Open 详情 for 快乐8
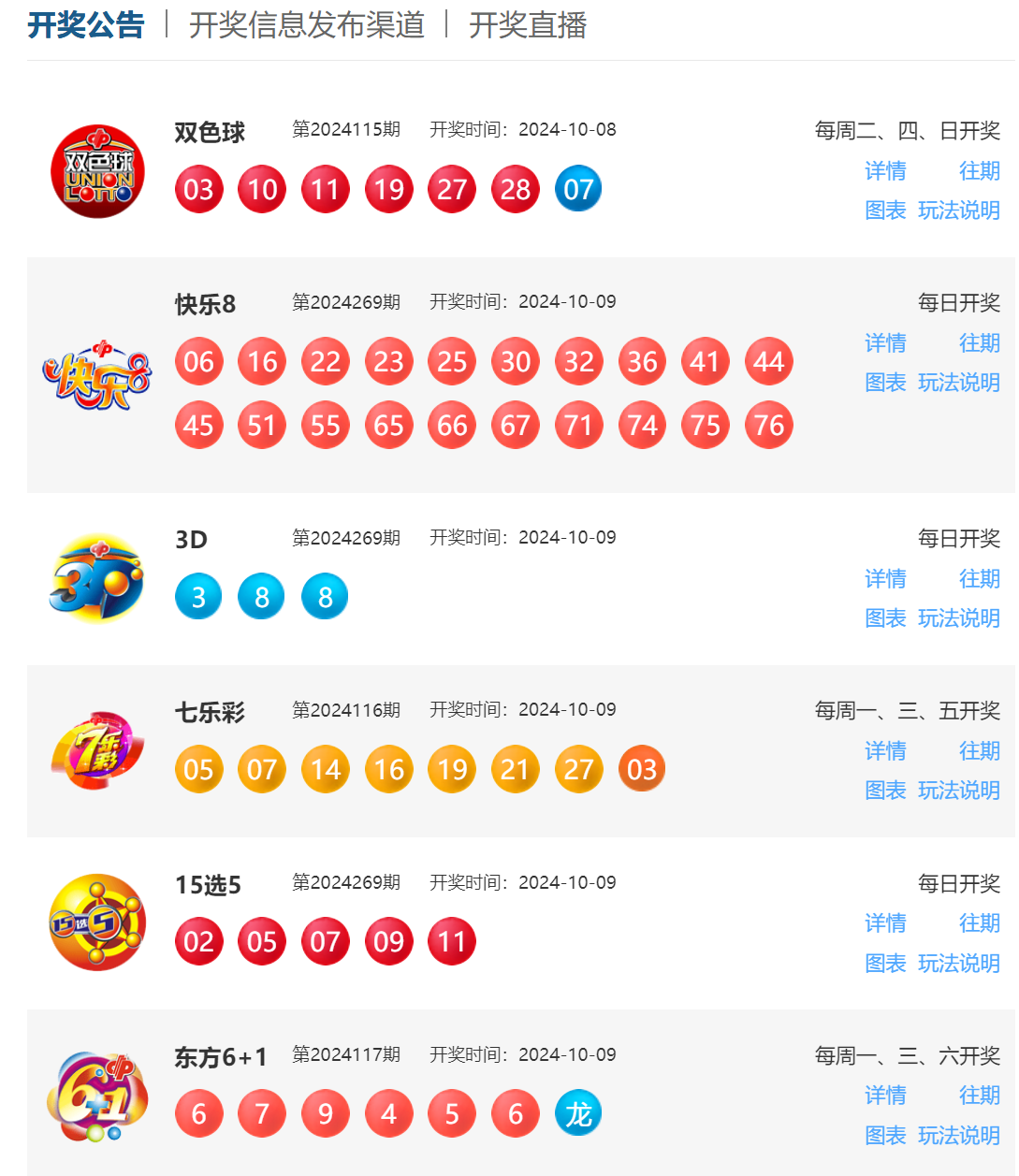The image size is (1019, 1176). tap(885, 343)
